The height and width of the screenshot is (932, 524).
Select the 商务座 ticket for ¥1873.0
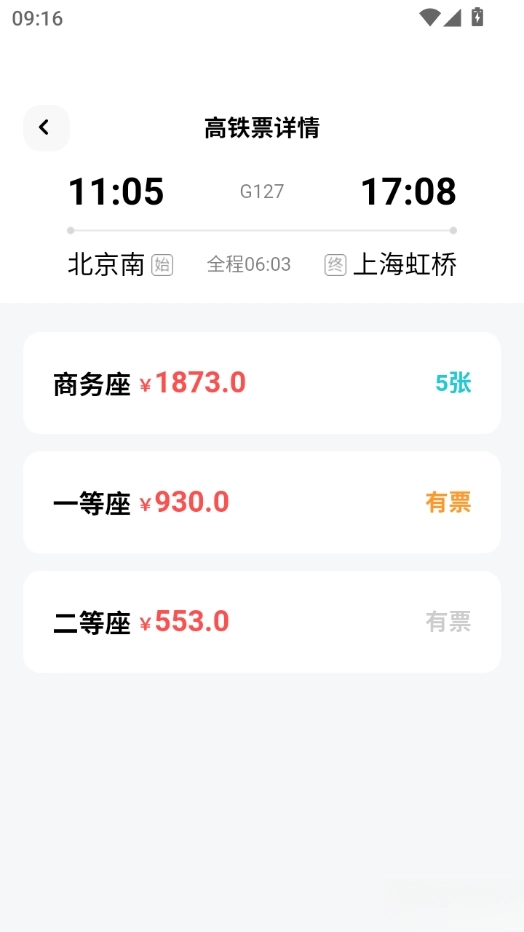262,383
